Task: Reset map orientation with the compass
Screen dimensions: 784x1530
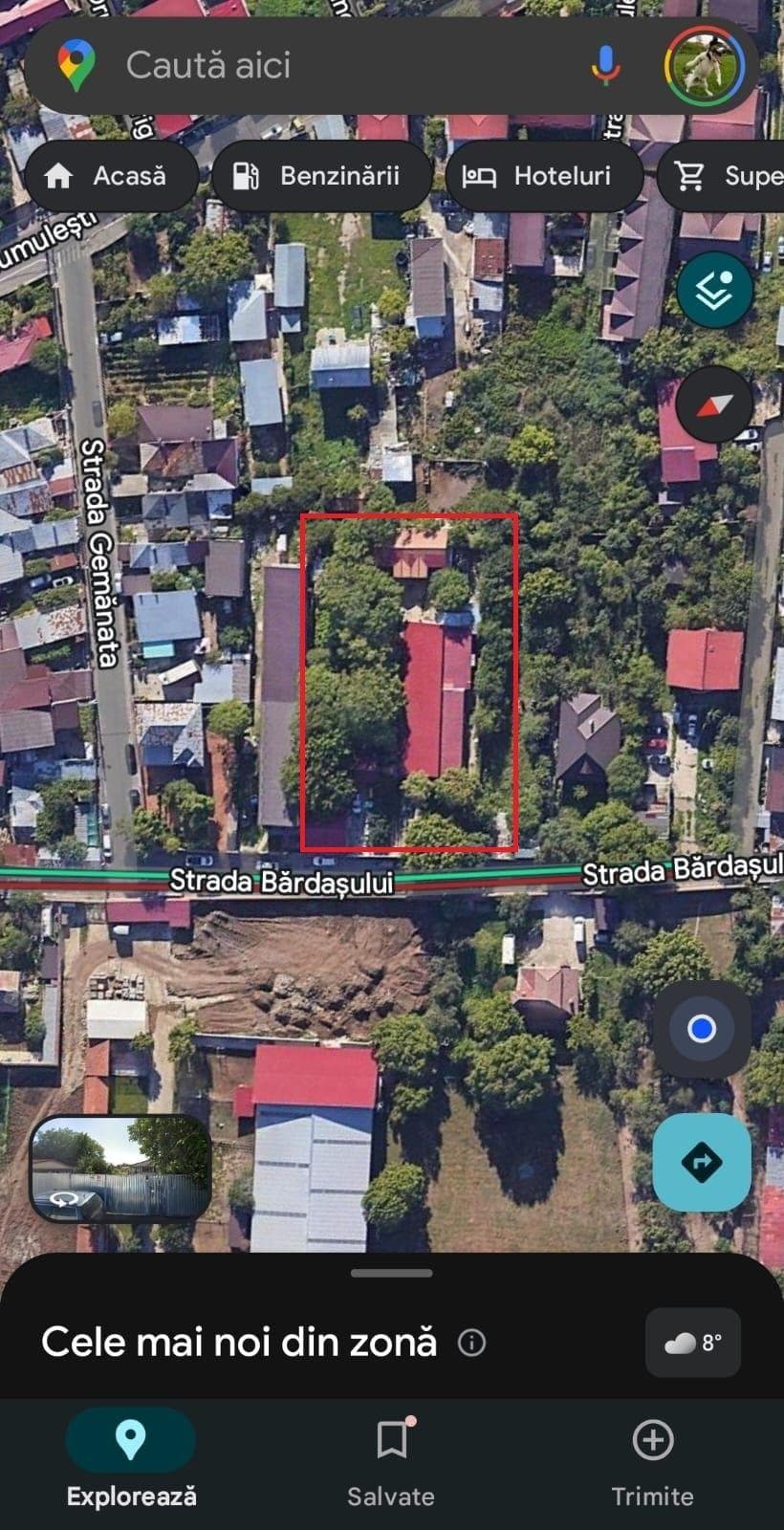Action: pyautogui.click(x=714, y=404)
